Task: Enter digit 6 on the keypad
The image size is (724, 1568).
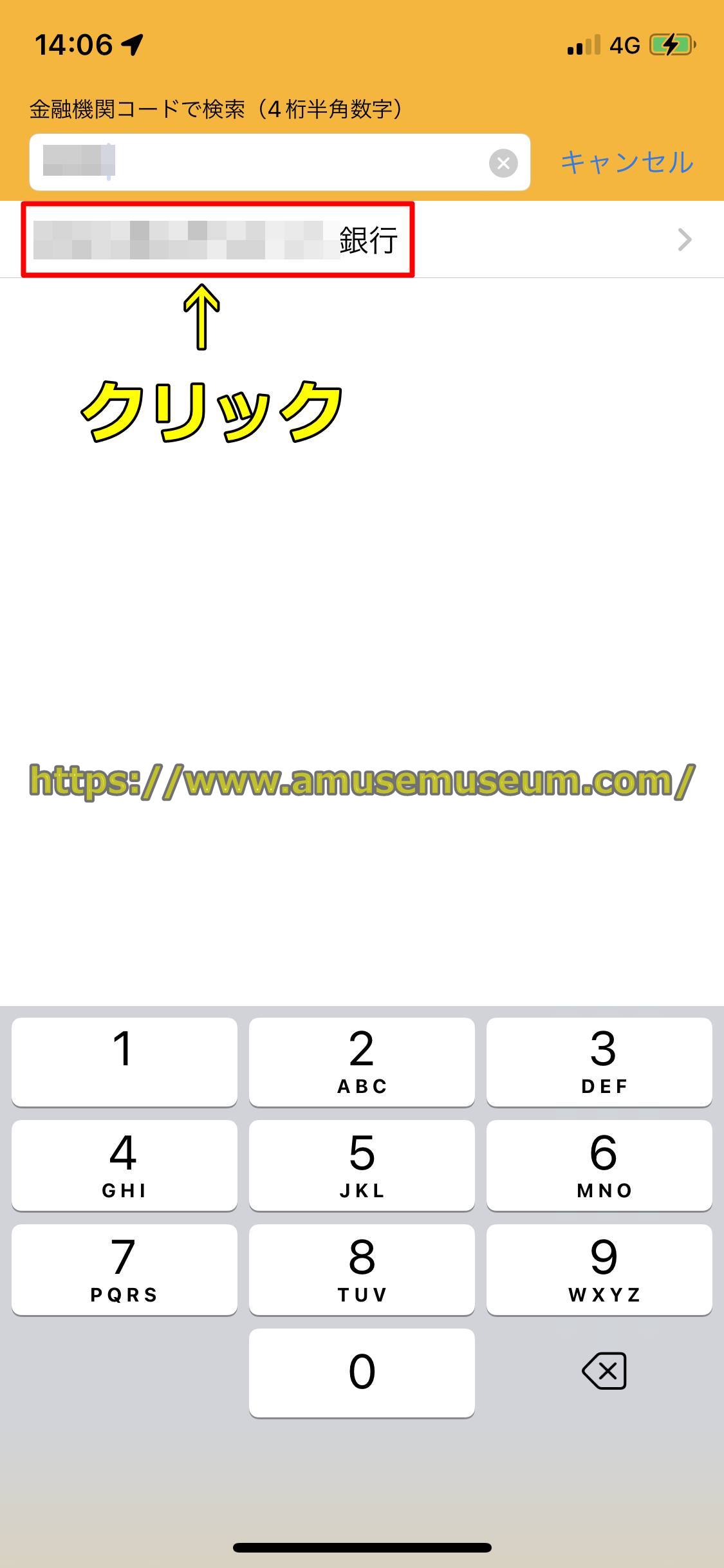Action: point(599,1165)
